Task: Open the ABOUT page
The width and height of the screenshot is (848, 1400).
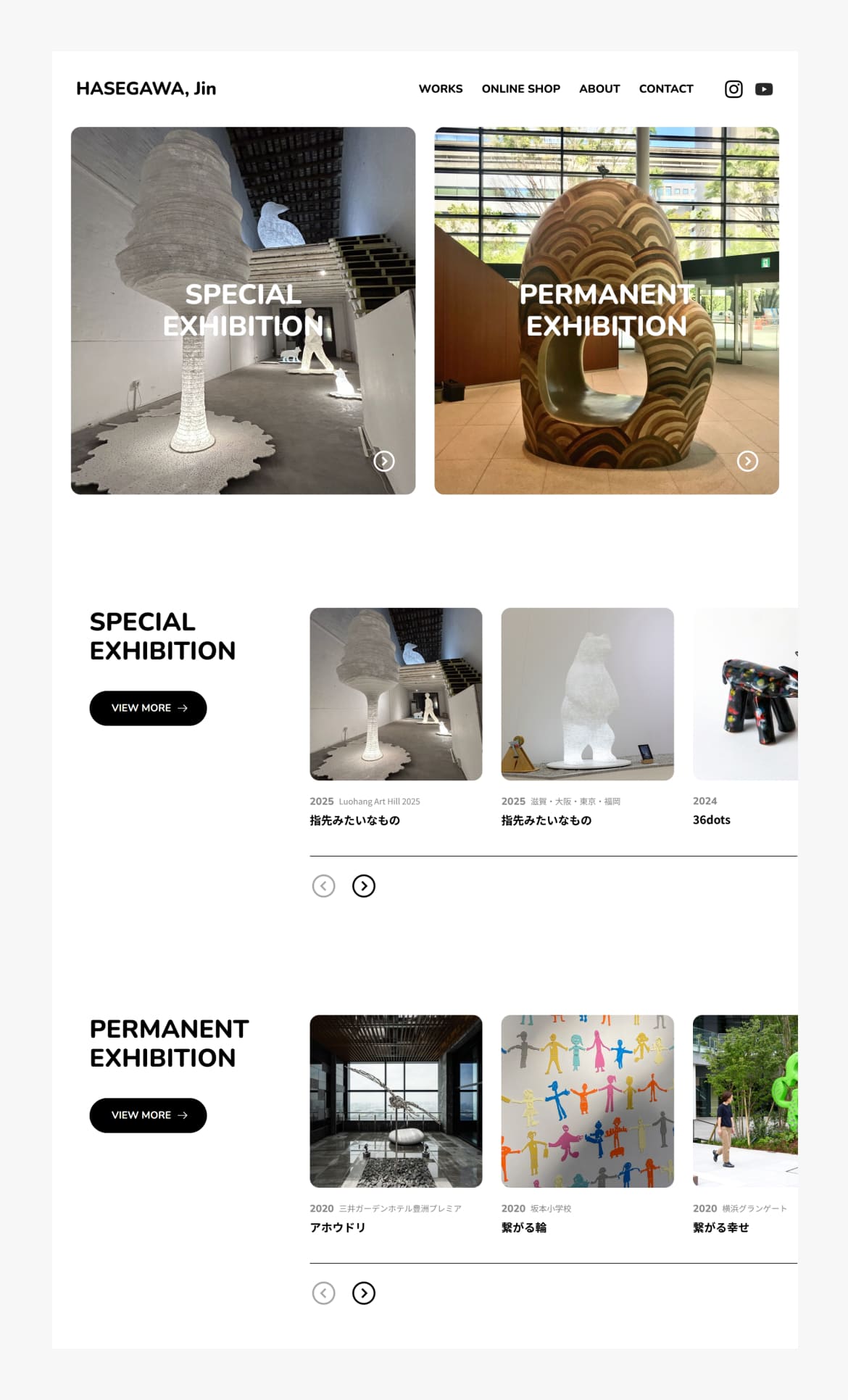Action: (x=599, y=88)
